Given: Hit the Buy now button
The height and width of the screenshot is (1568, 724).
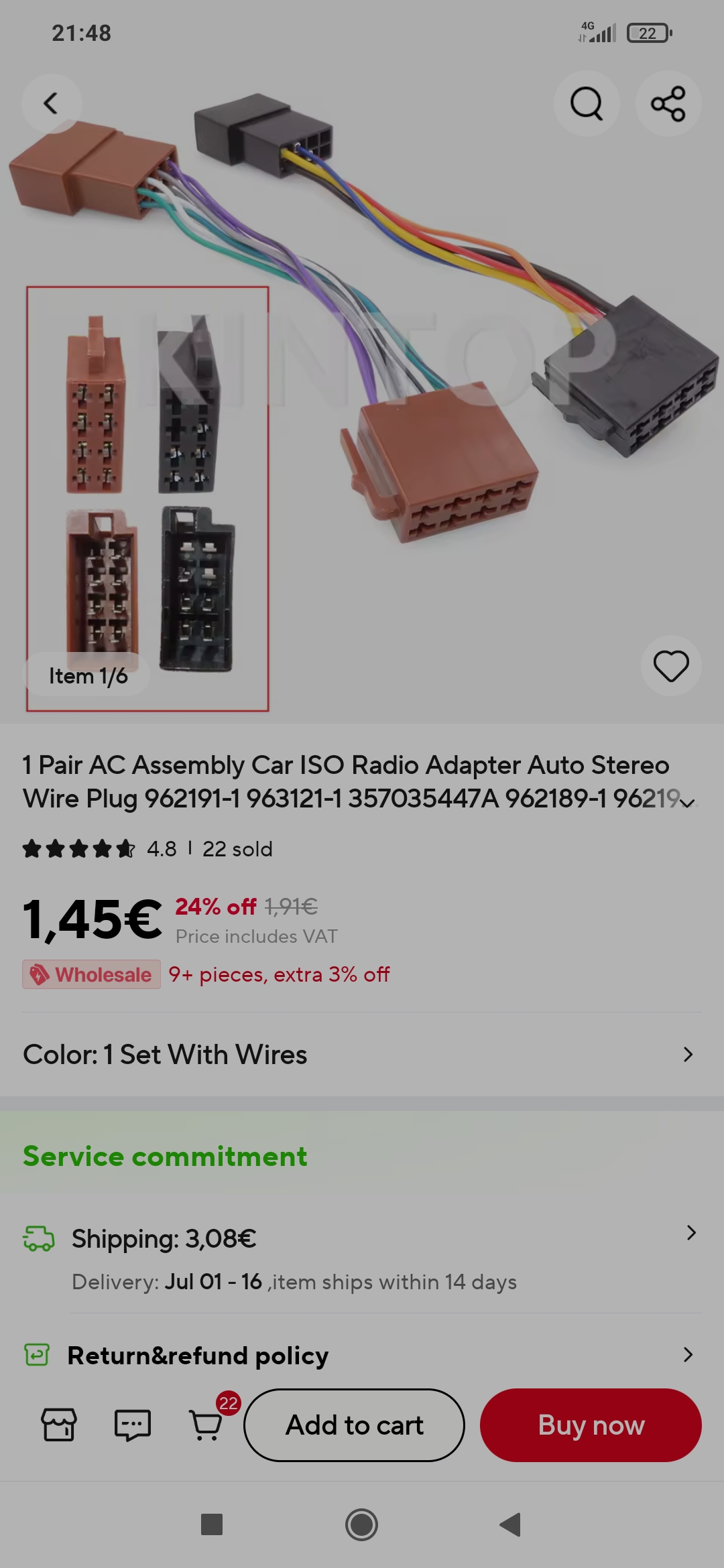Looking at the screenshot, I should click(x=591, y=1425).
